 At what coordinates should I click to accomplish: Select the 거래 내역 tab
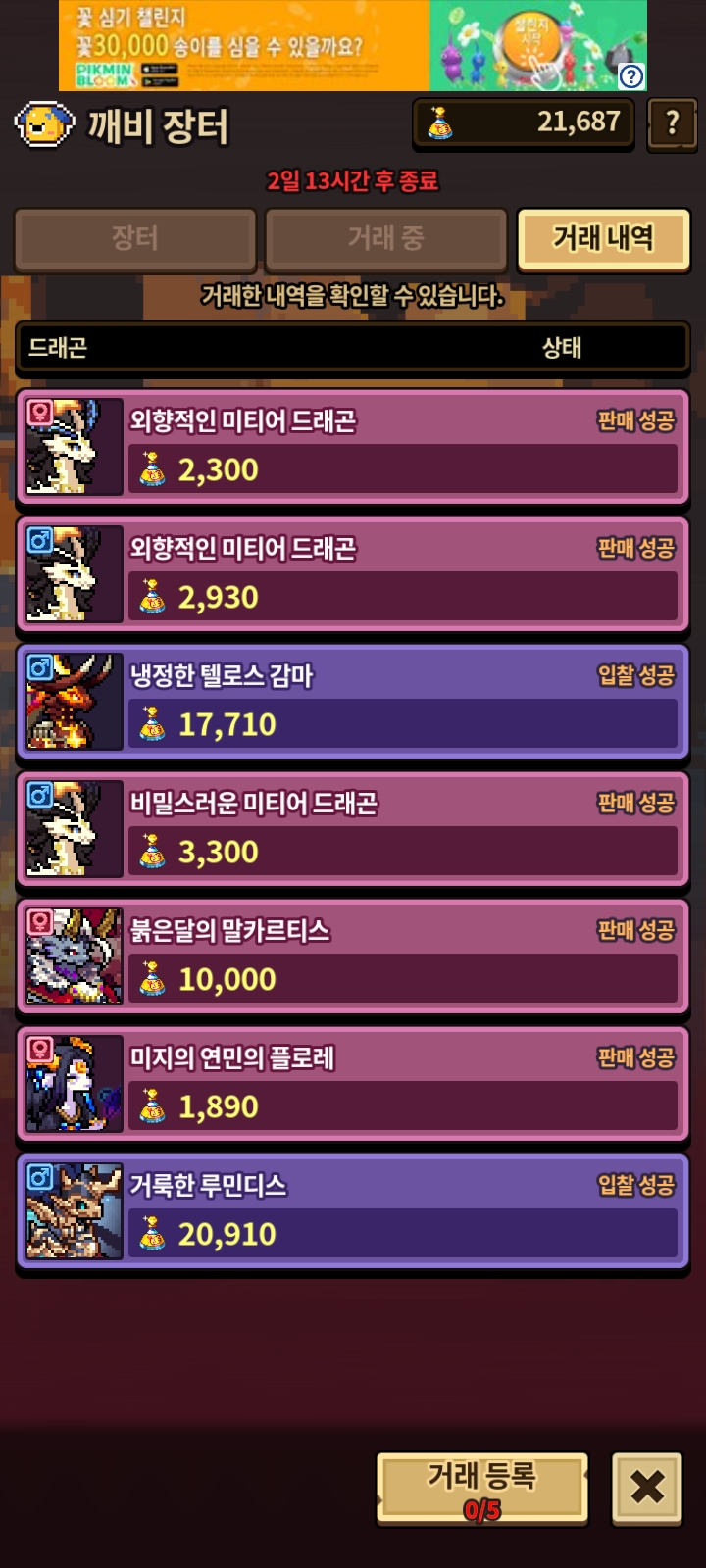coord(603,239)
